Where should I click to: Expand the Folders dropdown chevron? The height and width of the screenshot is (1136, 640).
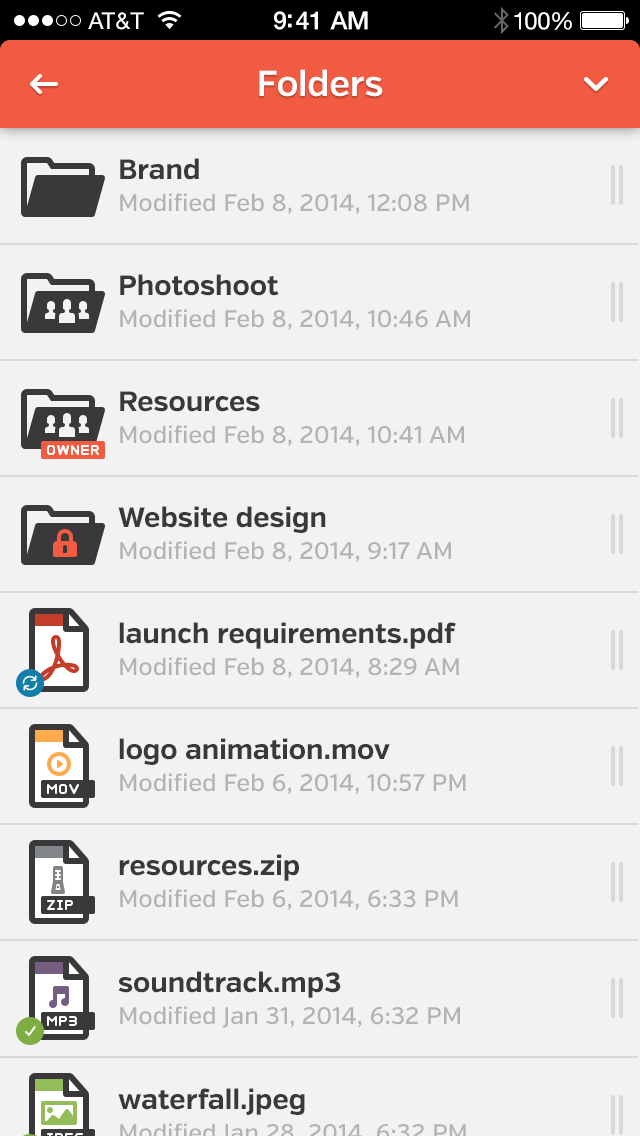click(x=596, y=84)
